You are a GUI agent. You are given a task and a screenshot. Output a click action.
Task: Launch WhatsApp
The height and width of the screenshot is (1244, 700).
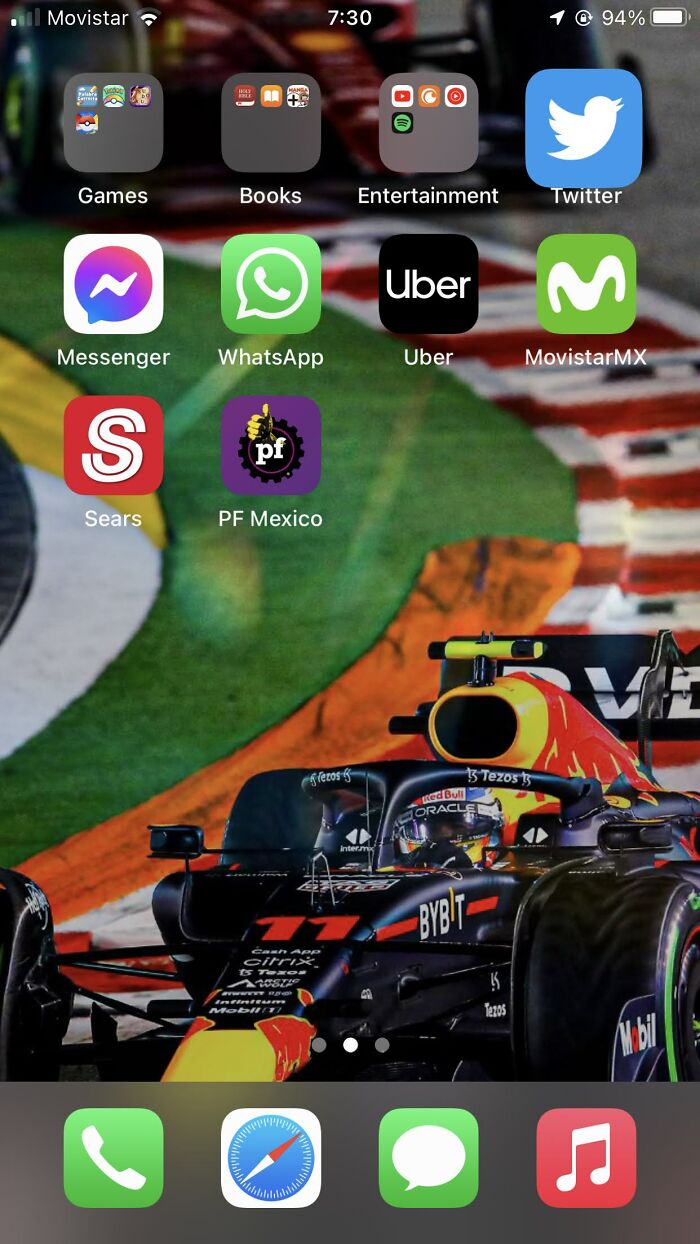click(271, 284)
